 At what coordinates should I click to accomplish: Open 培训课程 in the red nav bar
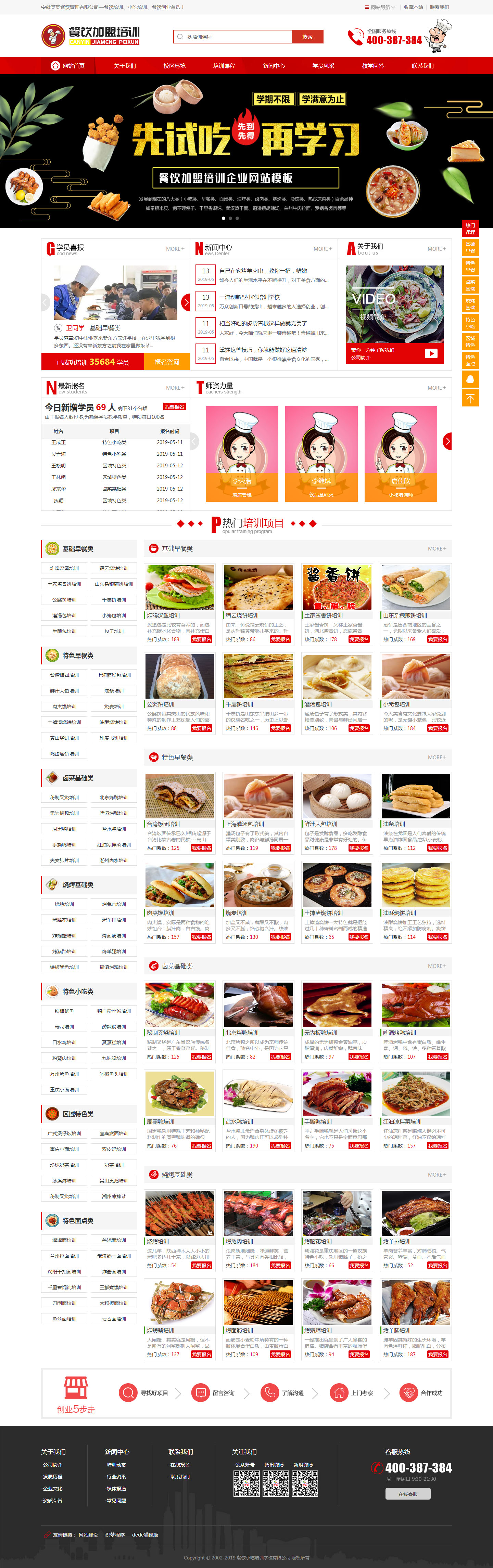tap(224, 66)
